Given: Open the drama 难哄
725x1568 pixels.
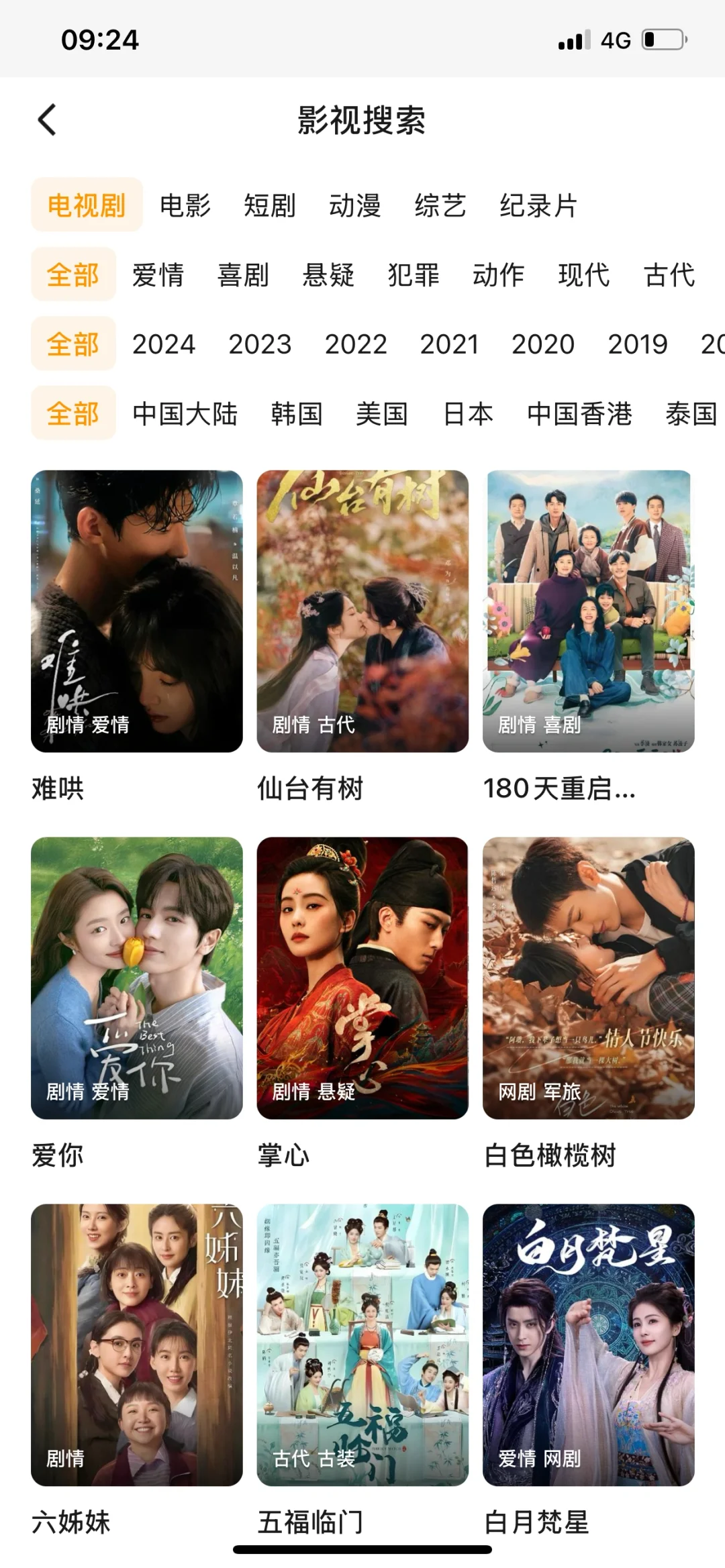Looking at the screenshot, I should (137, 611).
